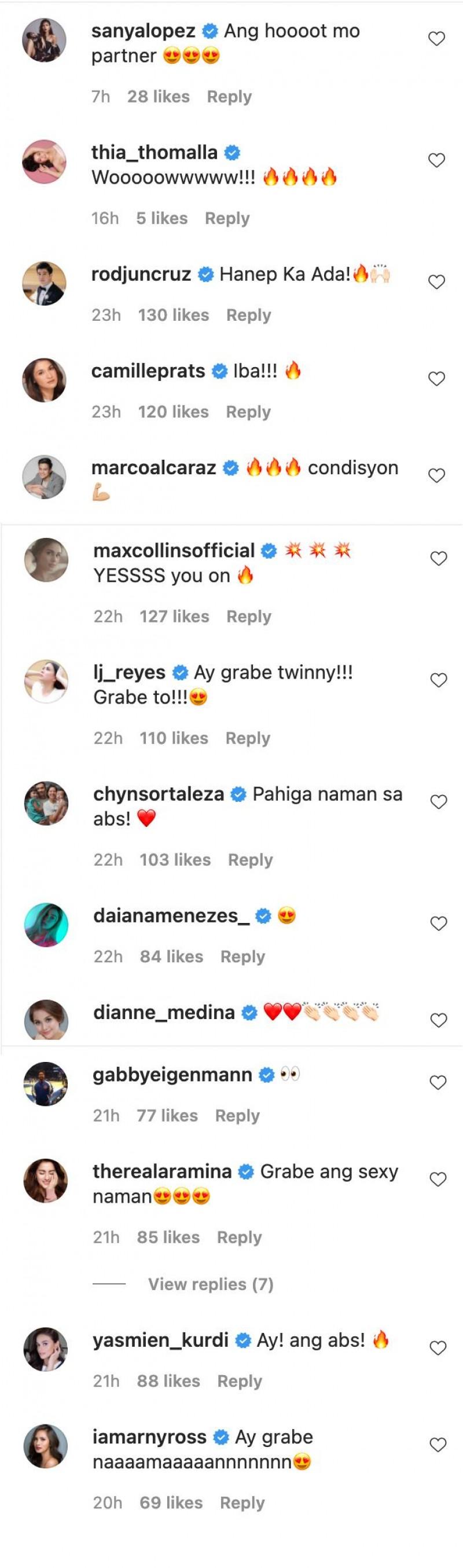The width and height of the screenshot is (463, 1568).
Task: Show likes on camilleprats' comment
Action: (174, 412)
